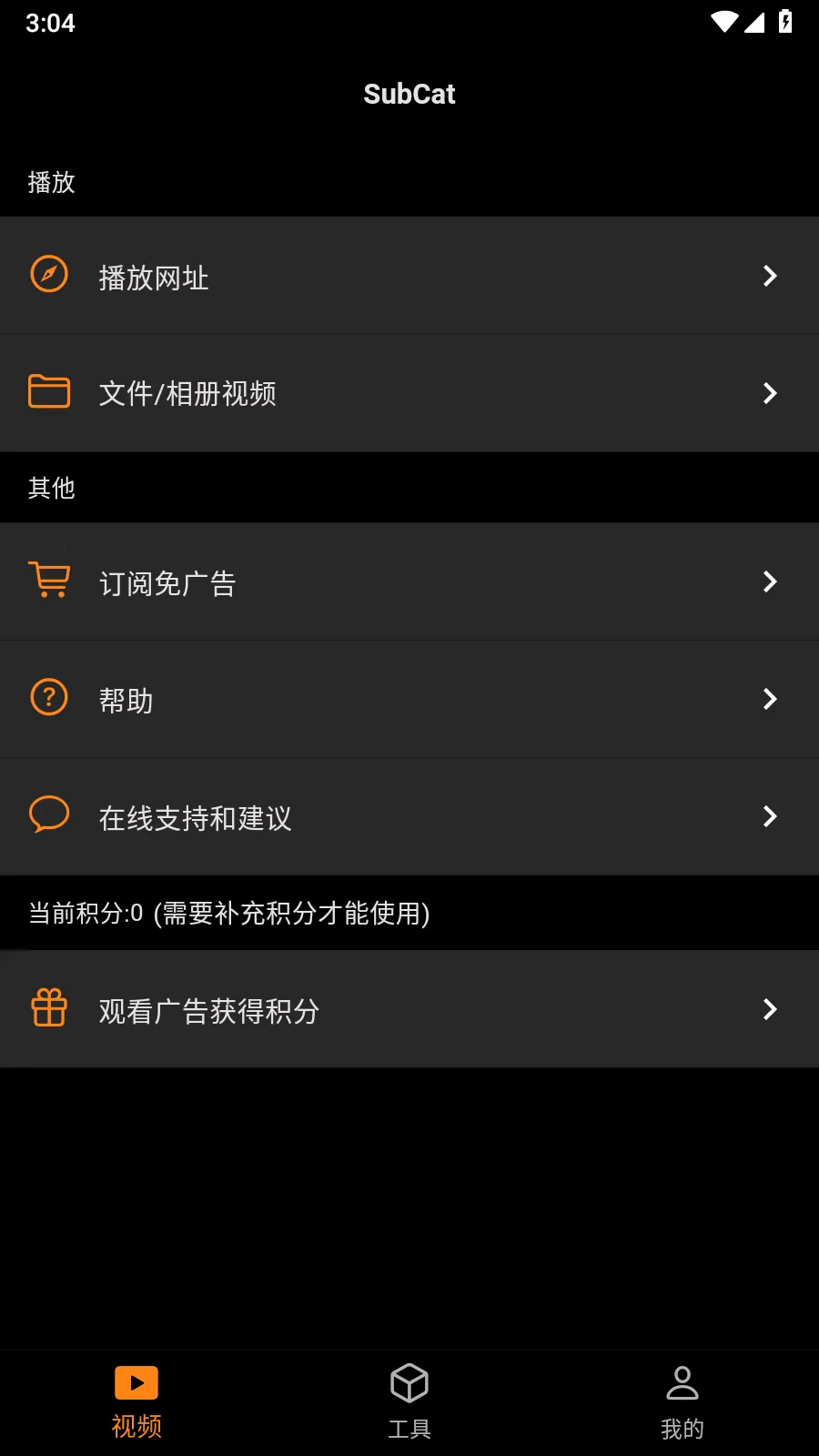Image resolution: width=819 pixels, height=1456 pixels.
Task: Open the chat bubble icon for online support
Action: (49, 814)
